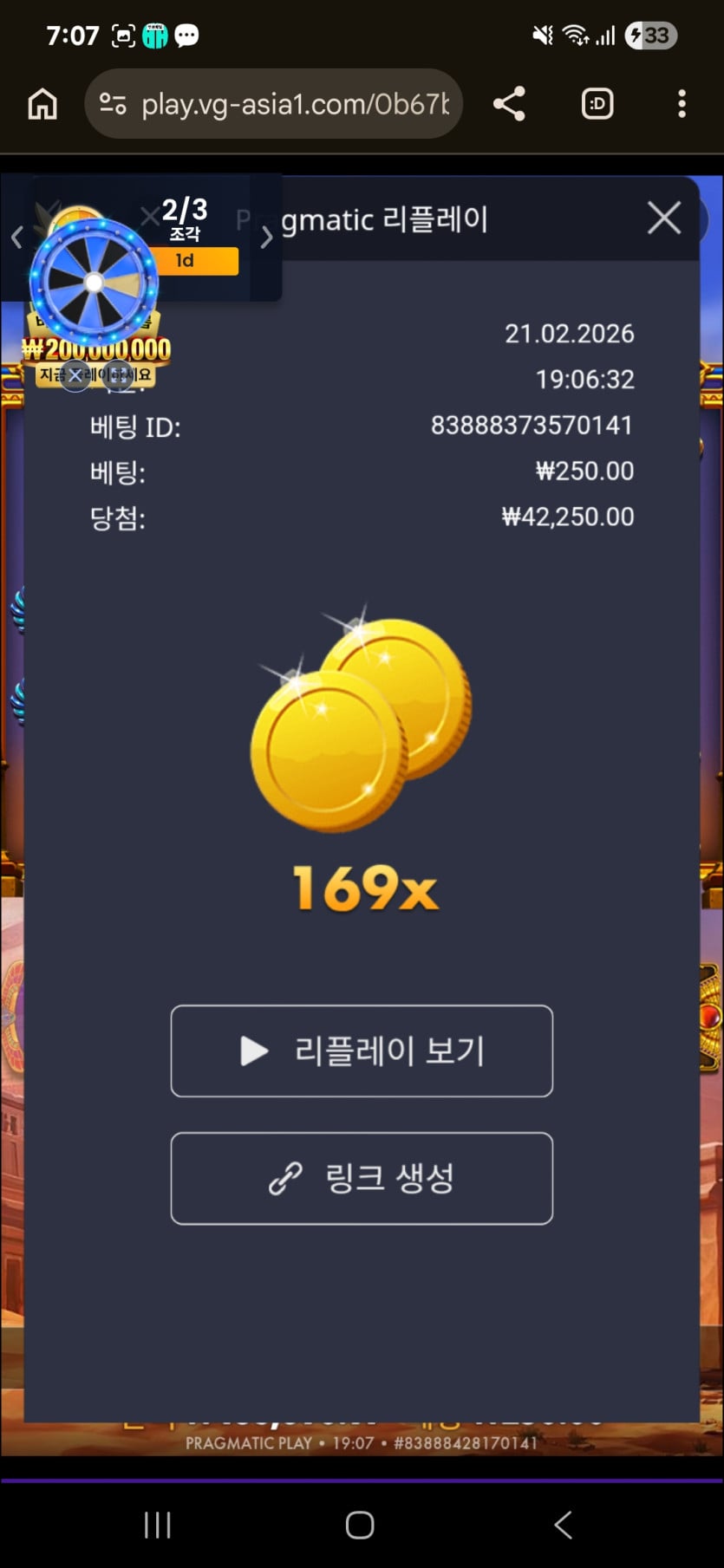Tap the 리플레이 보기 replay button
Viewport: 724px width, 1568px height.
pyautogui.click(x=362, y=1051)
